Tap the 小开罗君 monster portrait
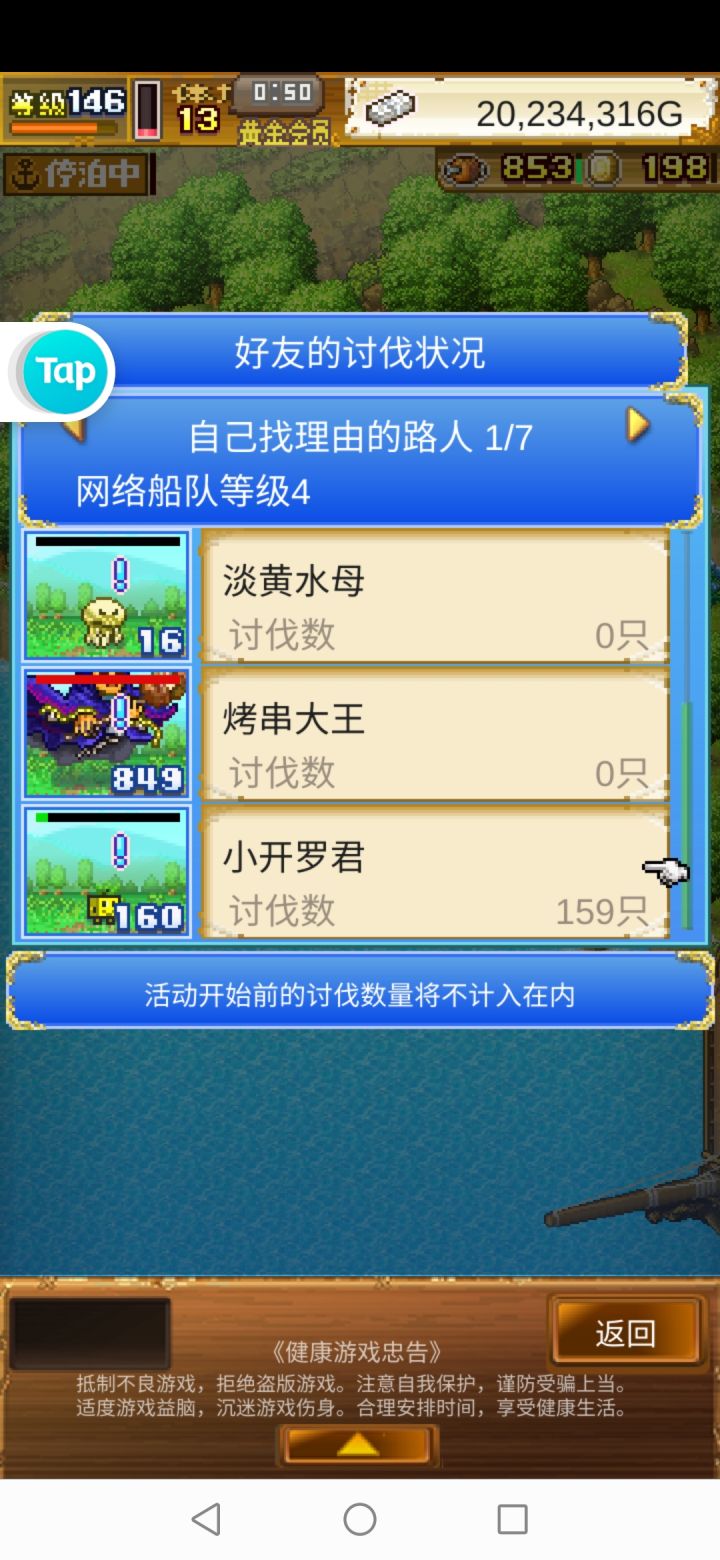 (105, 872)
